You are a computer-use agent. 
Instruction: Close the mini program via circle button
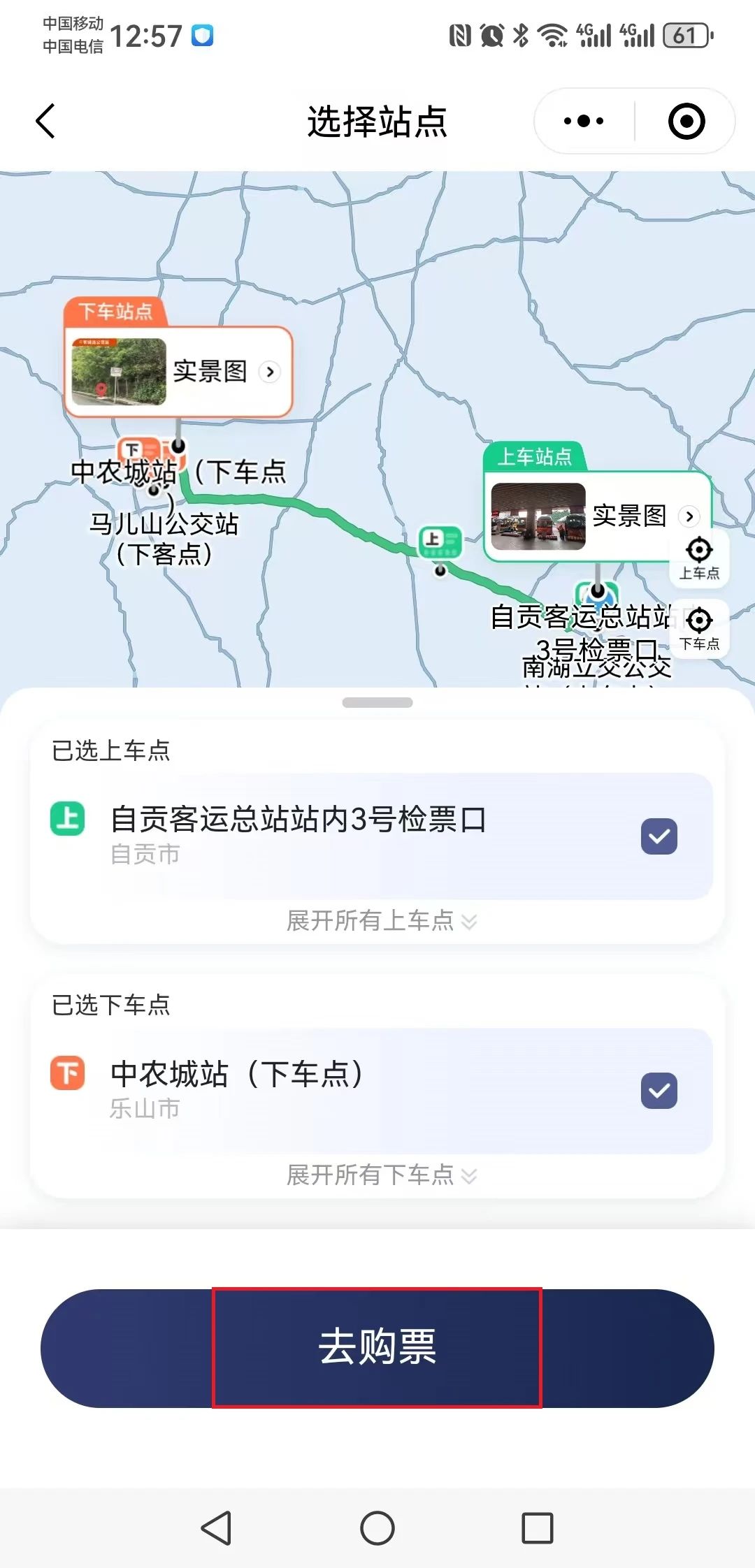click(686, 121)
